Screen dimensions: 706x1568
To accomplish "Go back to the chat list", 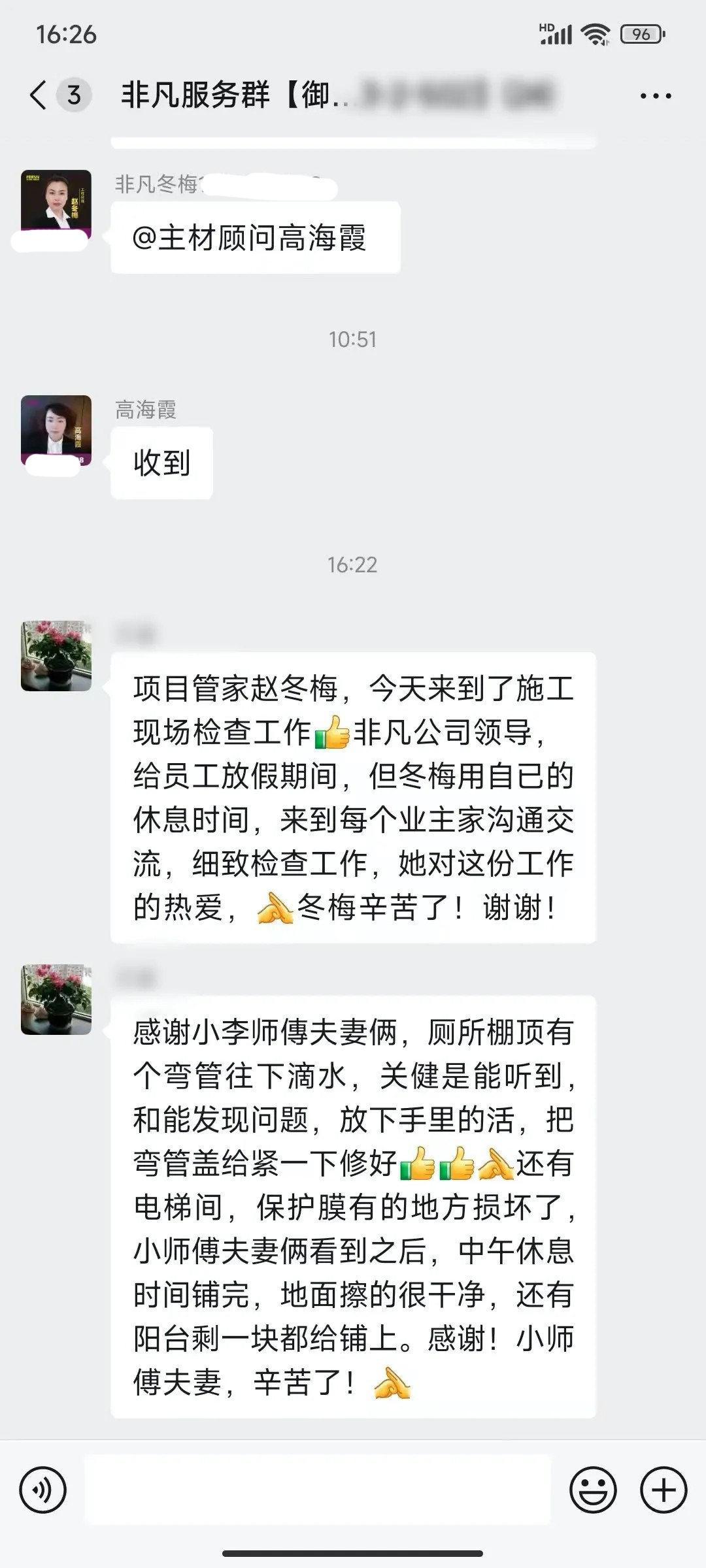I will (39, 95).
